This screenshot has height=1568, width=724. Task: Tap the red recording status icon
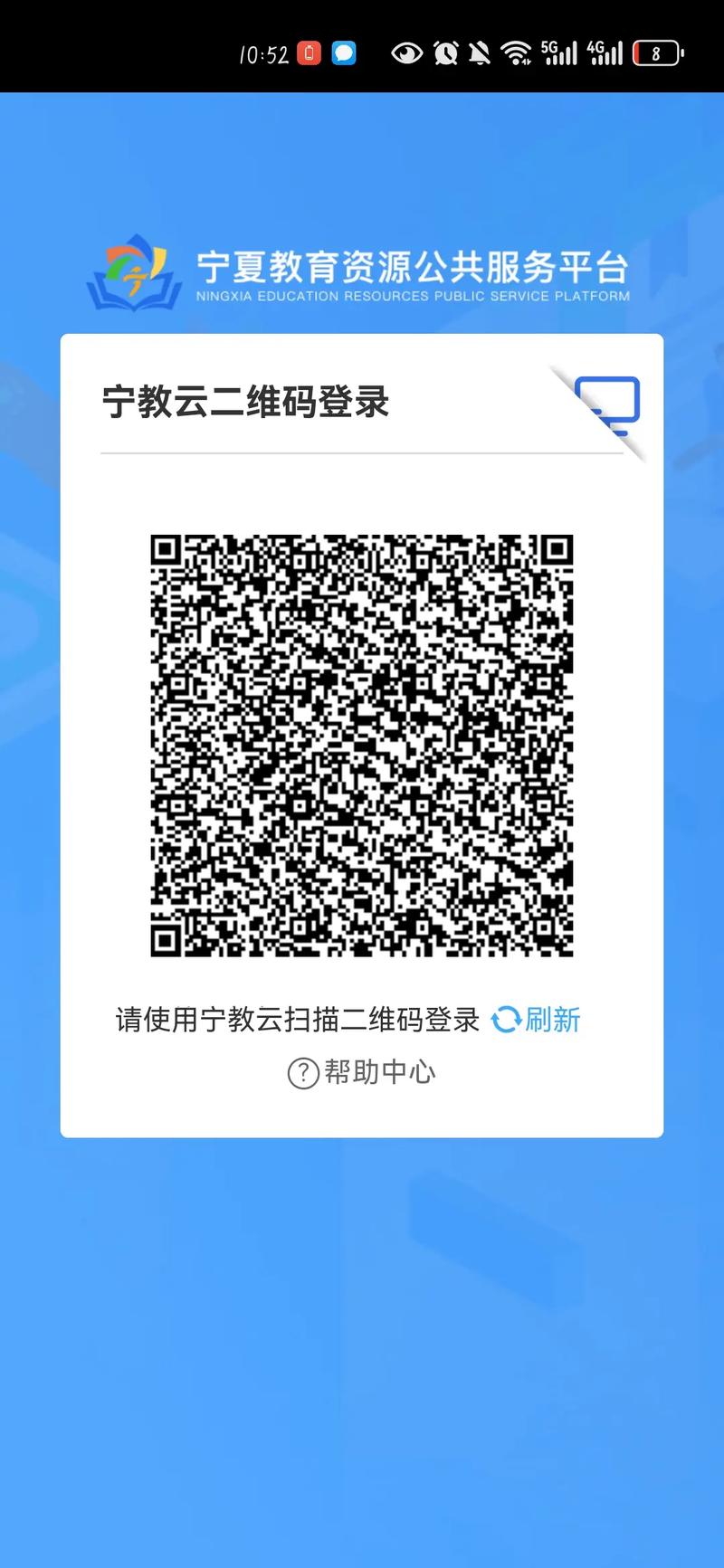pyautogui.click(x=309, y=53)
